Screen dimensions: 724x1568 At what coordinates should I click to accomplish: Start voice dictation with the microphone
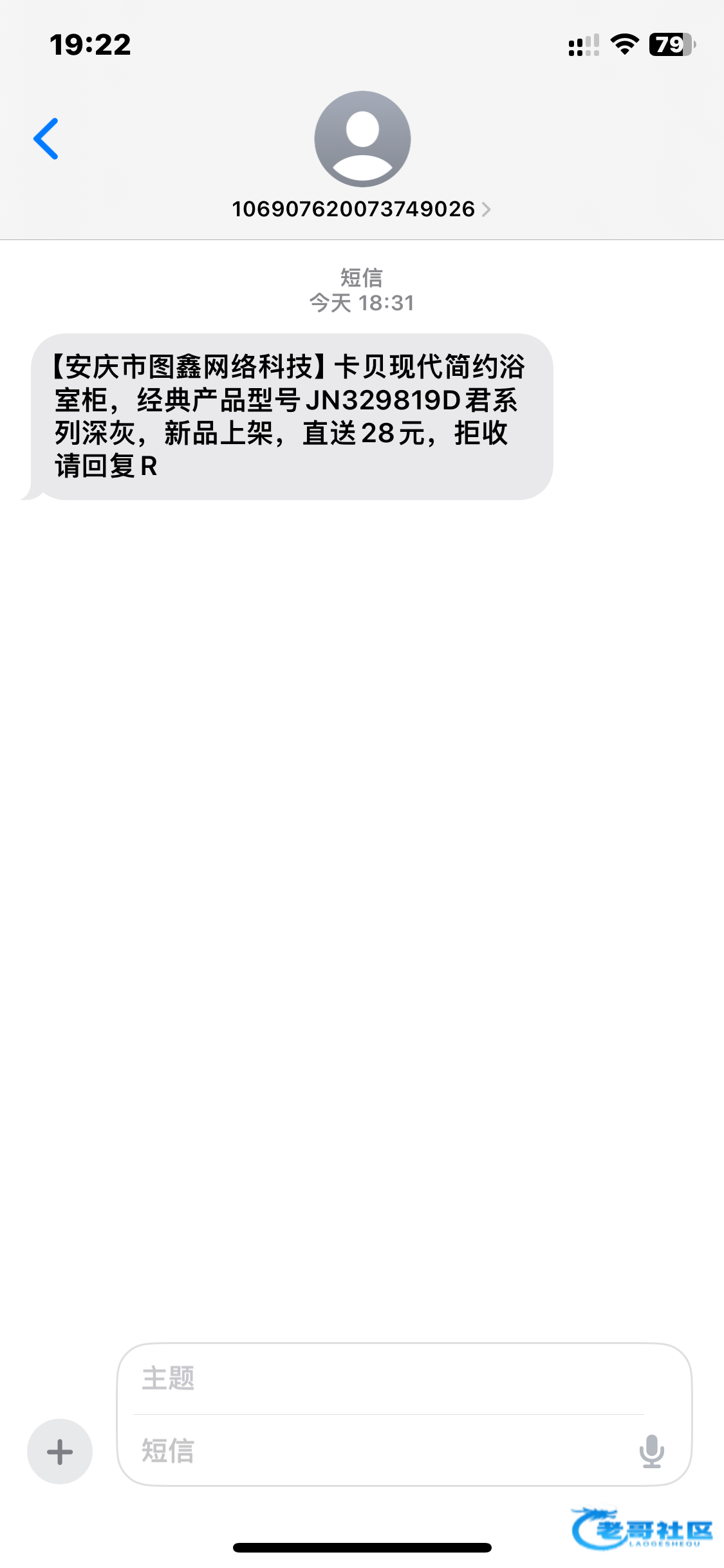tap(651, 1451)
